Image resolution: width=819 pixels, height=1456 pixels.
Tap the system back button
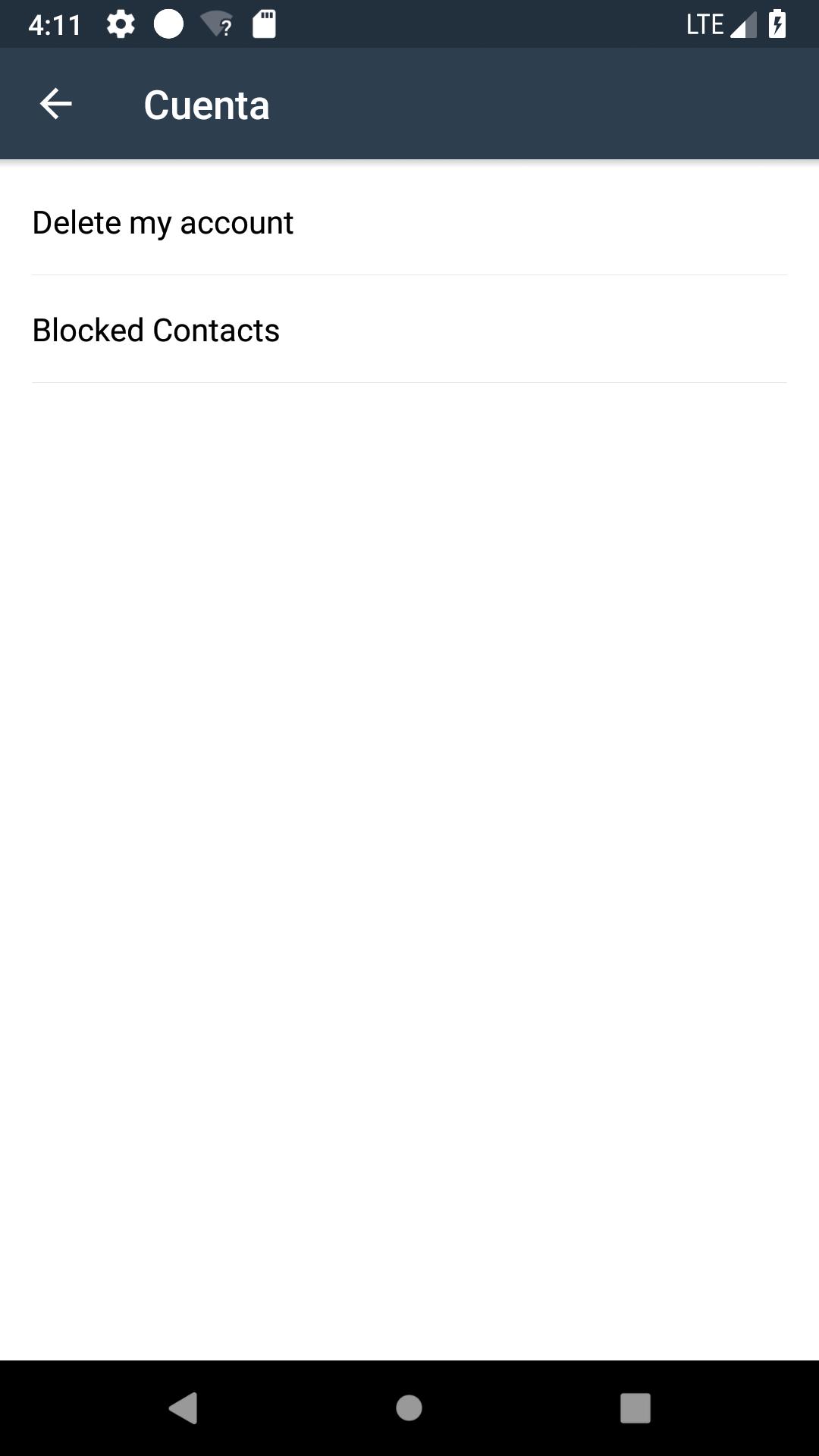[183, 1408]
